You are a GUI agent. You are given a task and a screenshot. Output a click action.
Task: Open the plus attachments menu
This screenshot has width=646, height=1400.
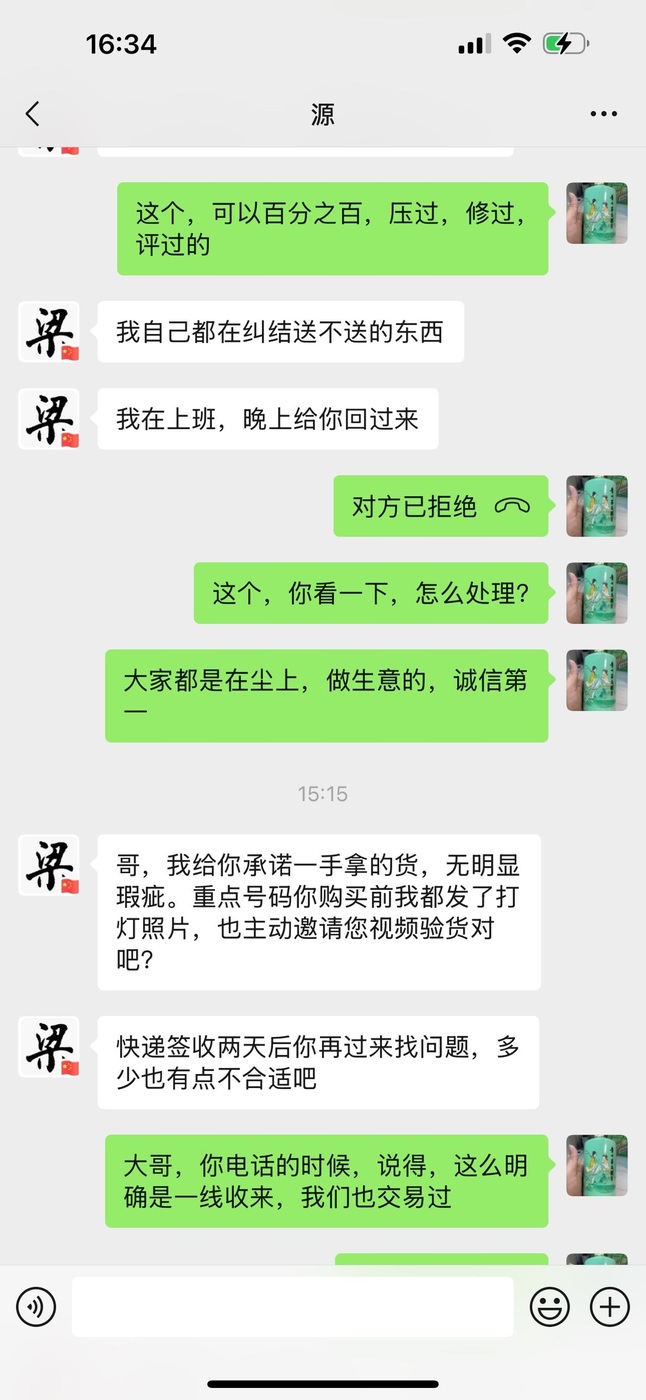click(609, 1306)
